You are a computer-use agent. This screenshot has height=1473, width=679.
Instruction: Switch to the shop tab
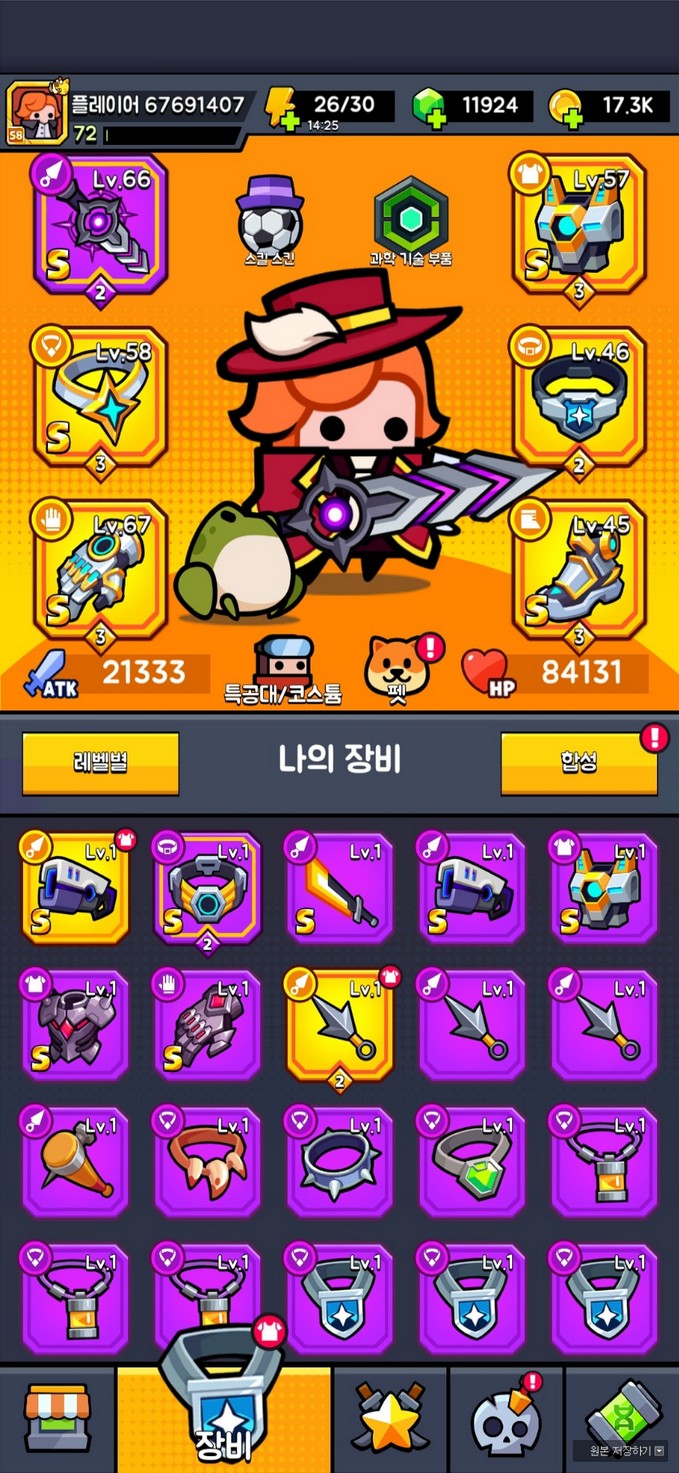tap(57, 1418)
